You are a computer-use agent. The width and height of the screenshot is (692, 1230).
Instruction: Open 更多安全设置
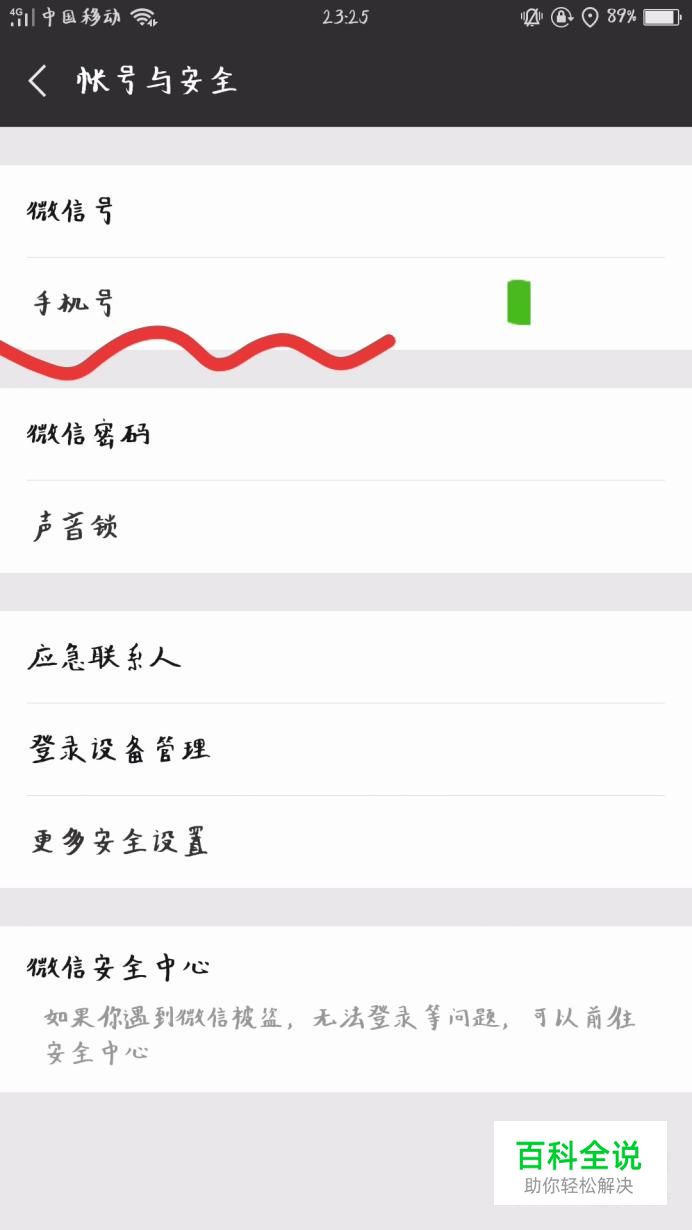pyautogui.click(x=346, y=842)
